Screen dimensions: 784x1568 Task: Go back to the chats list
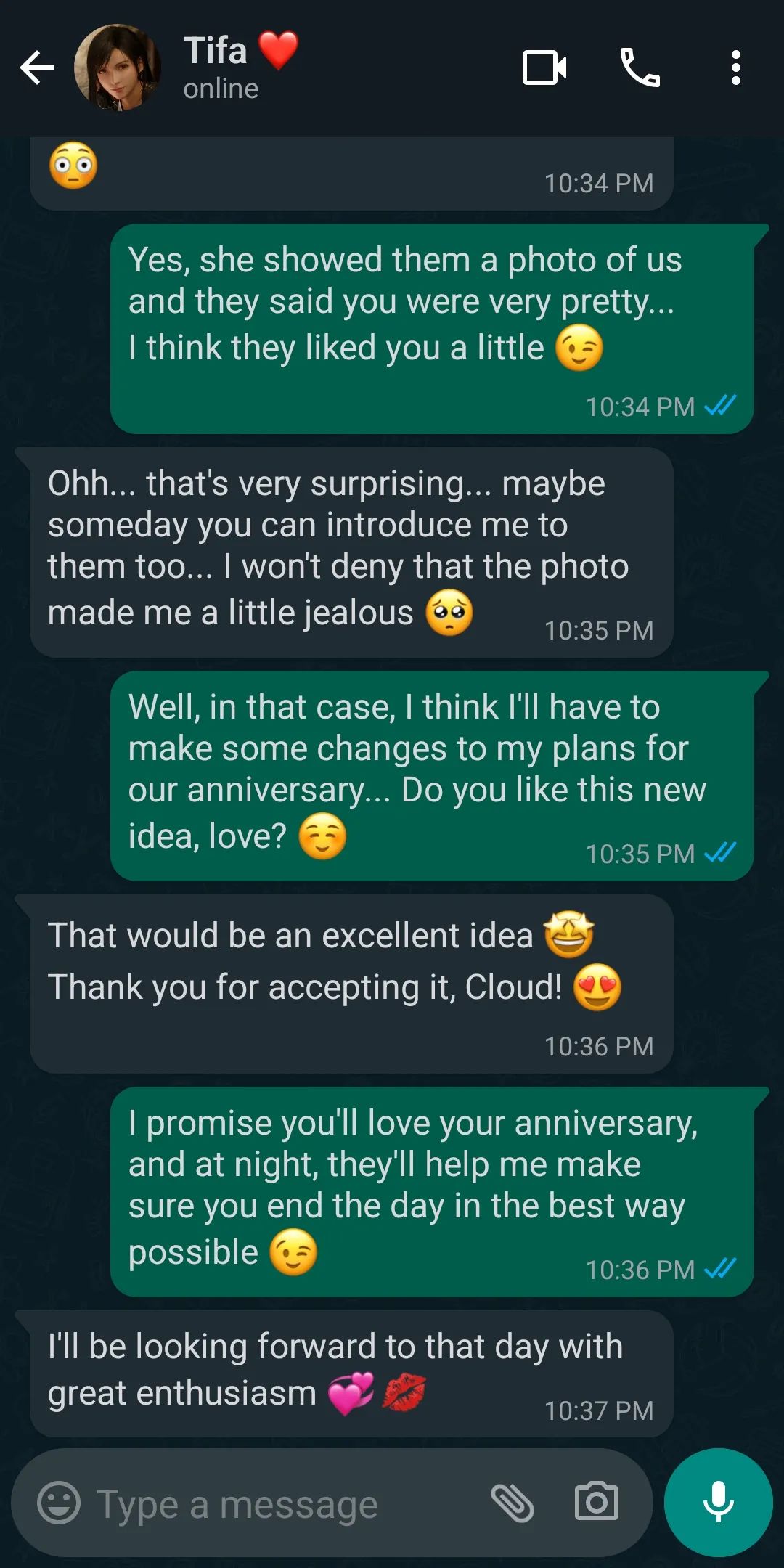(37, 68)
